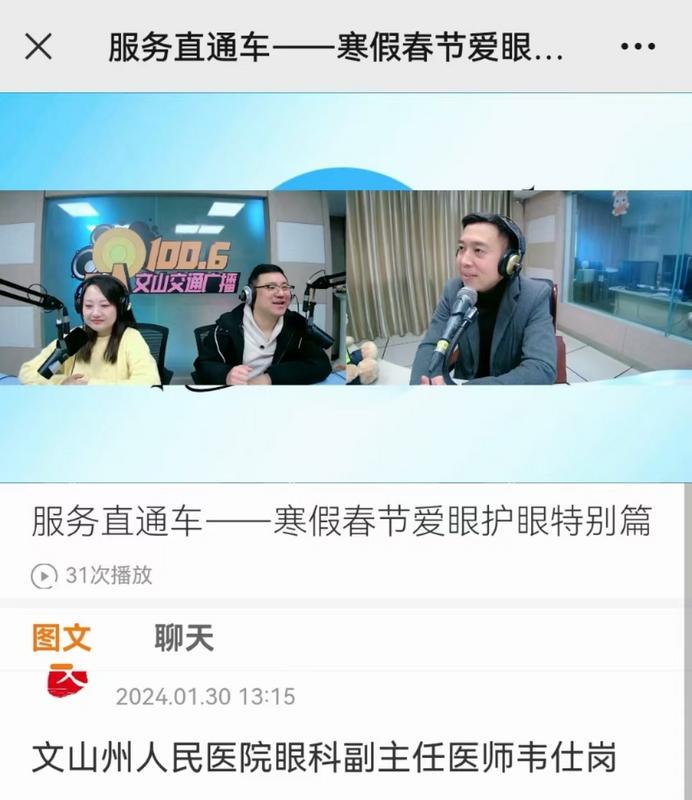Close the page with the X icon
The width and height of the screenshot is (692, 800).
point(38,46)
